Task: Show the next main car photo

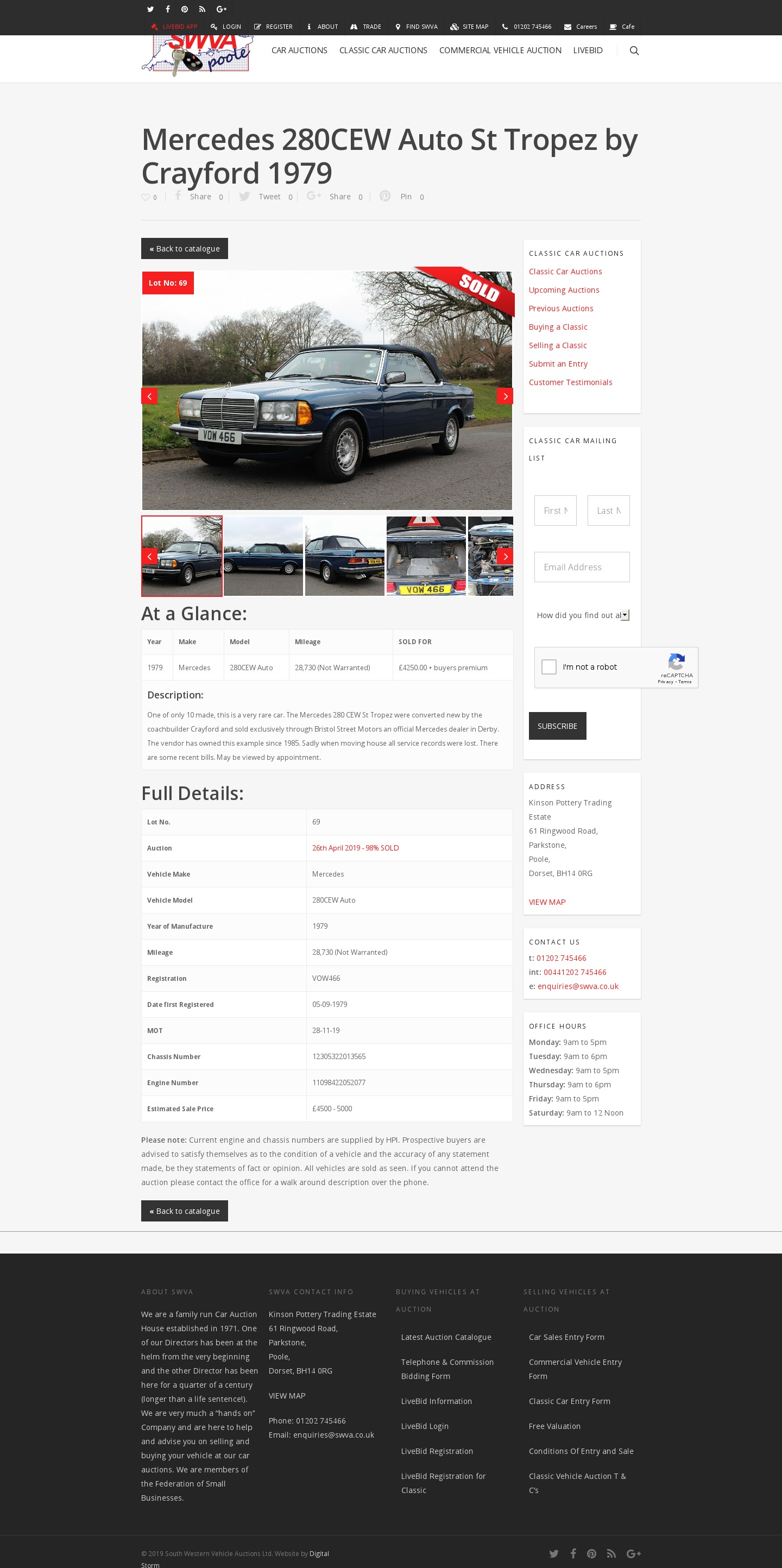Action: pyautogui.click(x=504, y=396)
